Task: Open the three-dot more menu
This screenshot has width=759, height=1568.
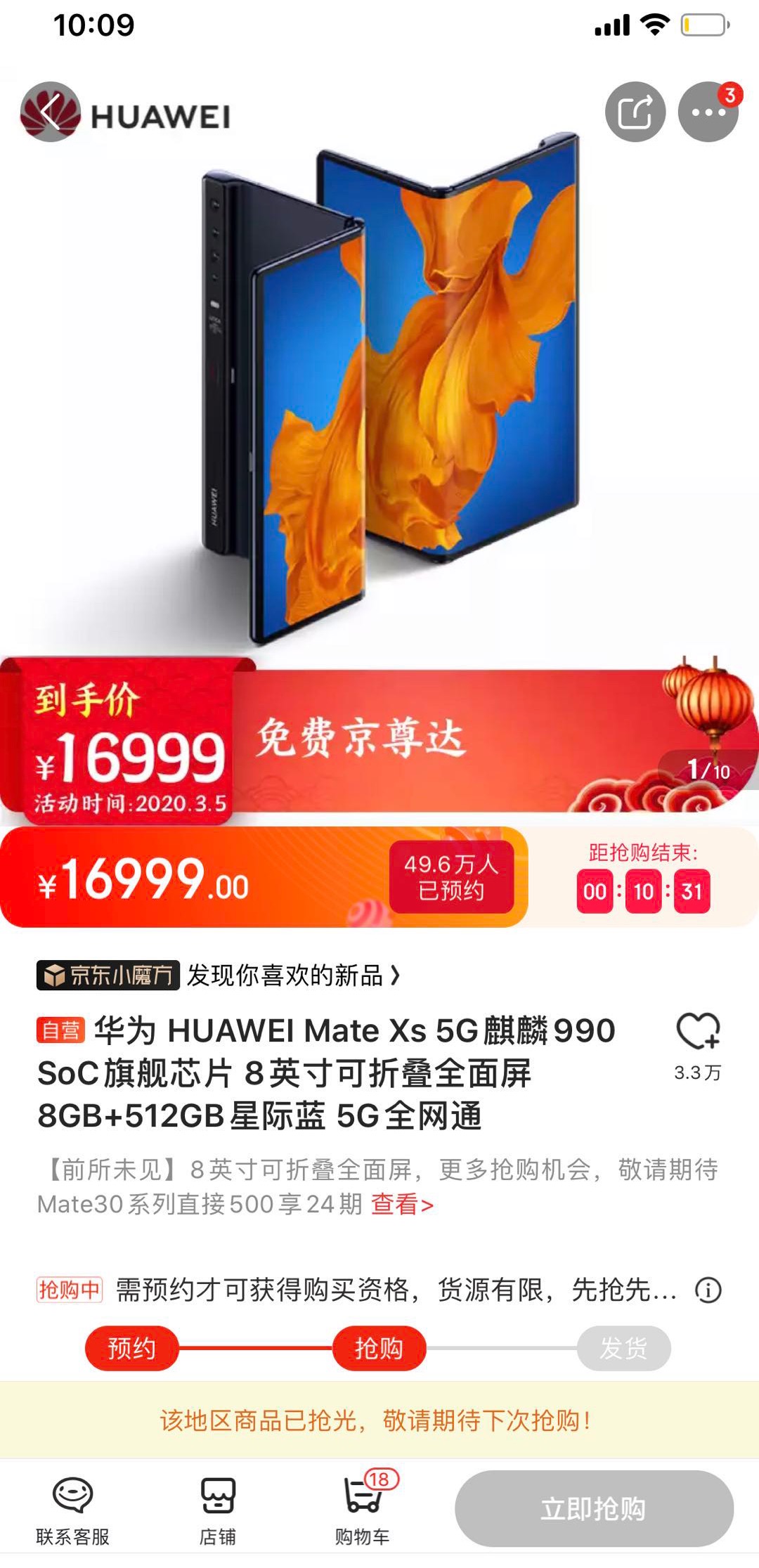Action: (707, 112)
